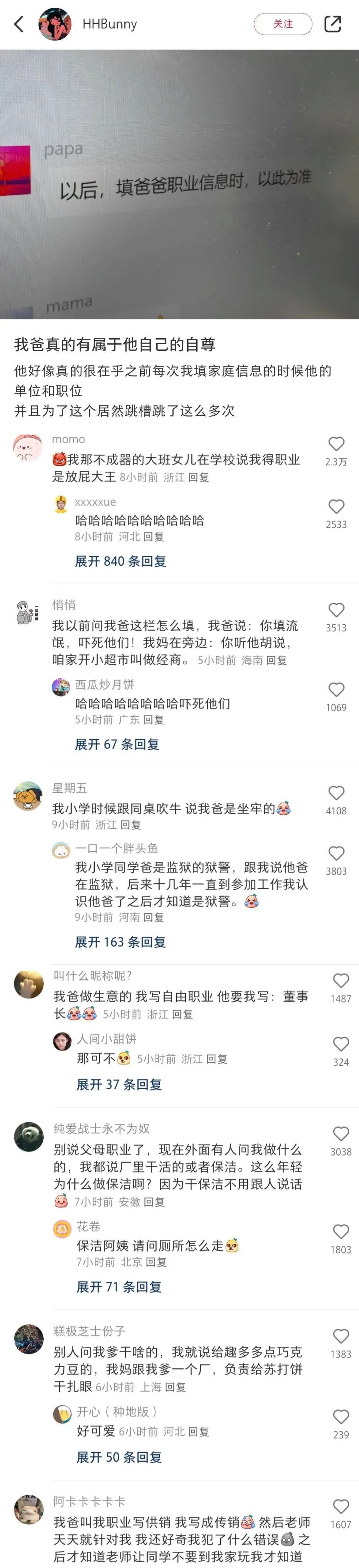Like 一口一个胖头鱼's reply

(x=336, y=853)
